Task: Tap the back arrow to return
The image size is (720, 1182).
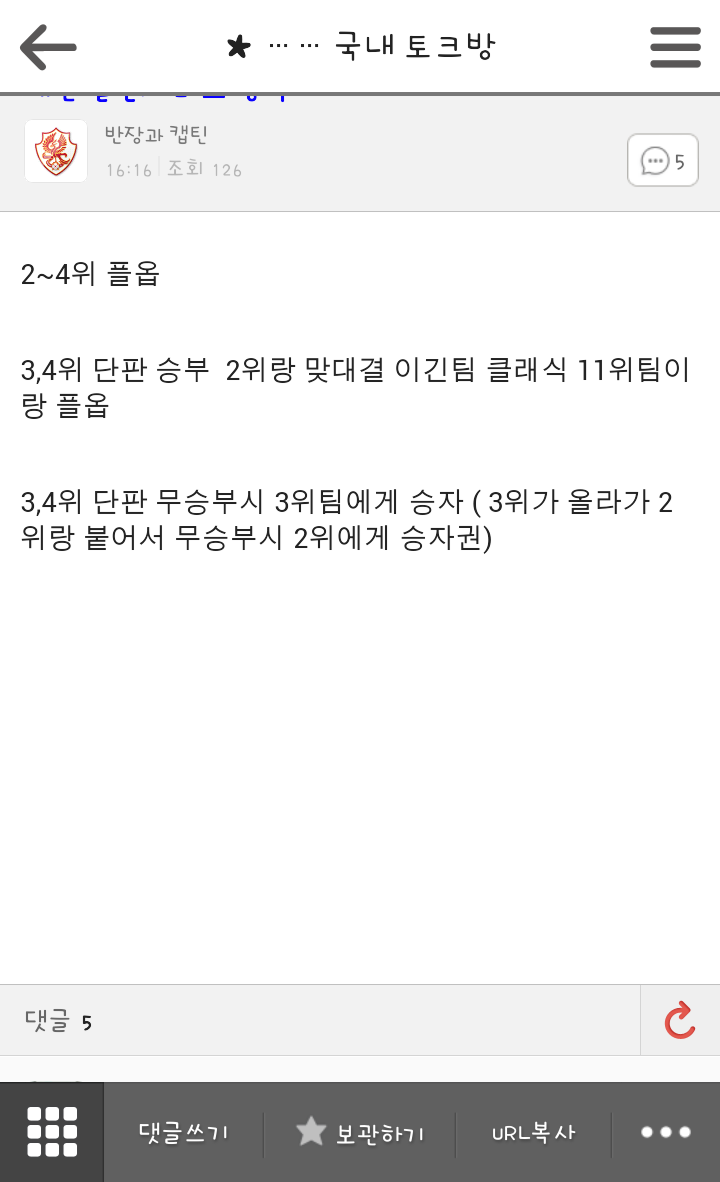Action: (48, 46)
